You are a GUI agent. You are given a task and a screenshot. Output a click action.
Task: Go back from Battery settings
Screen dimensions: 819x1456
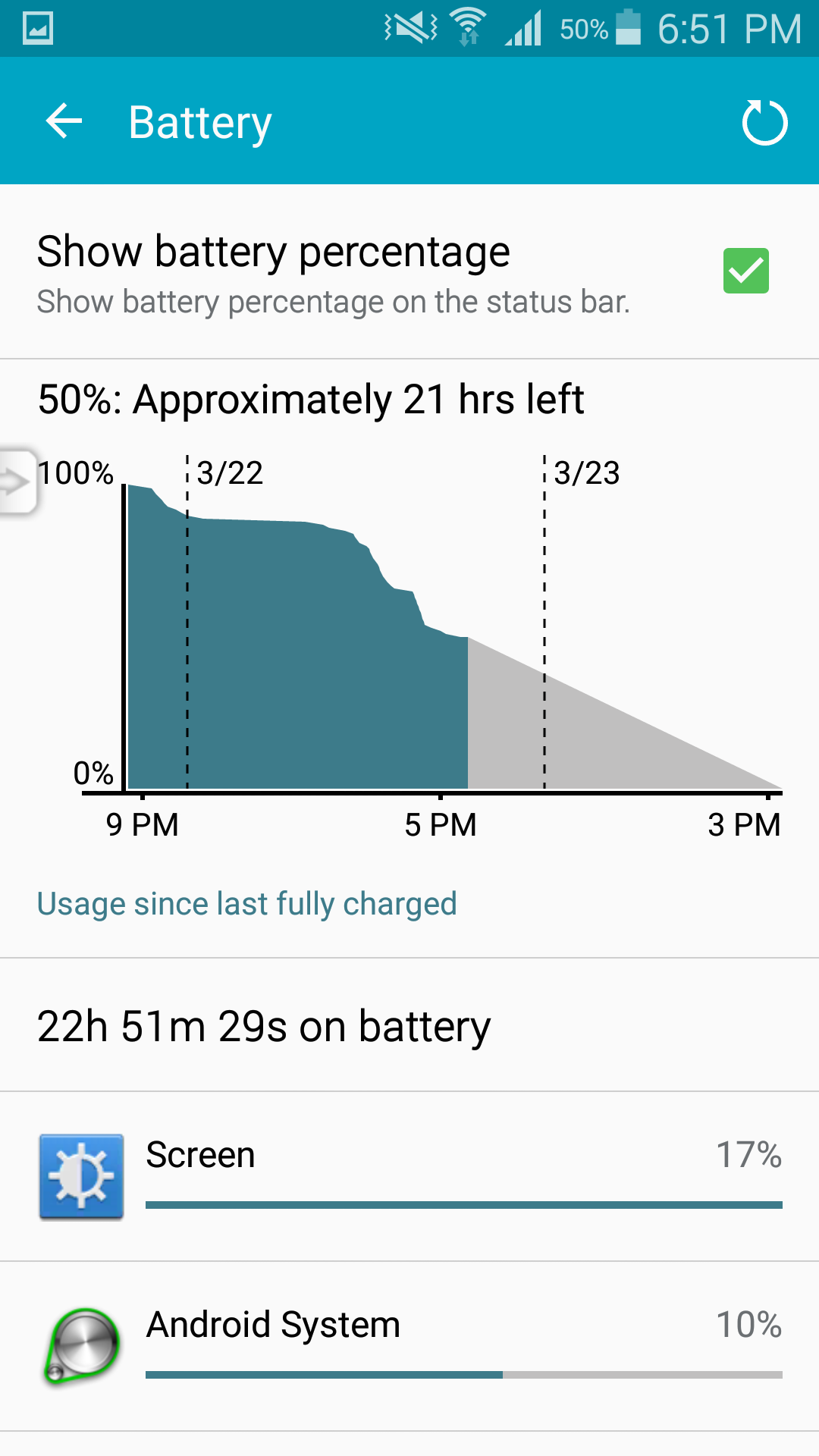tap(64, 121)
